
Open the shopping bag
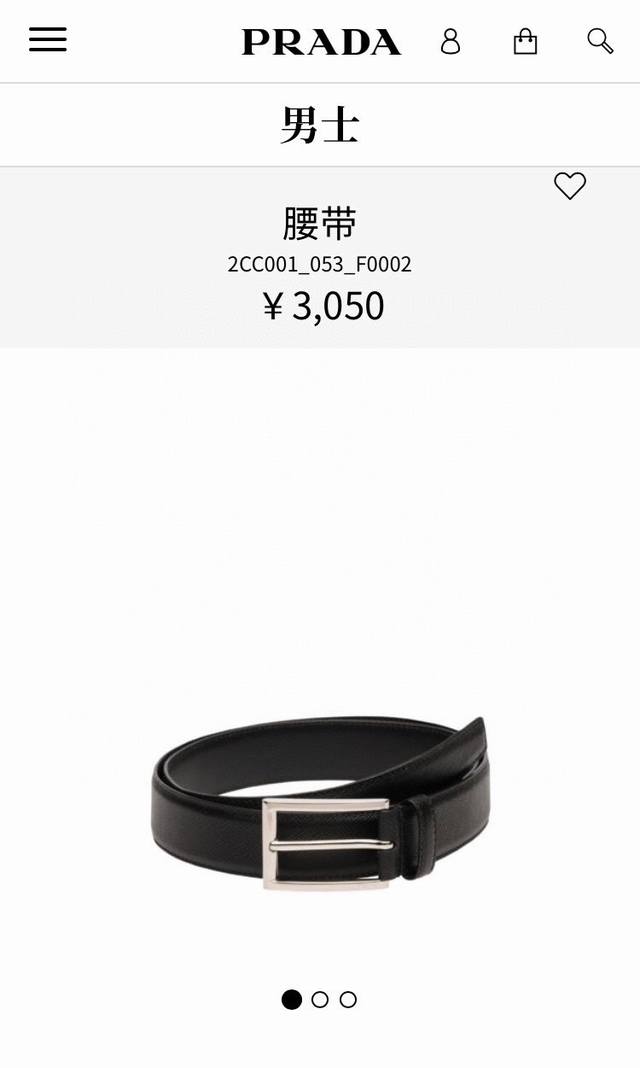tap(525, 41)
